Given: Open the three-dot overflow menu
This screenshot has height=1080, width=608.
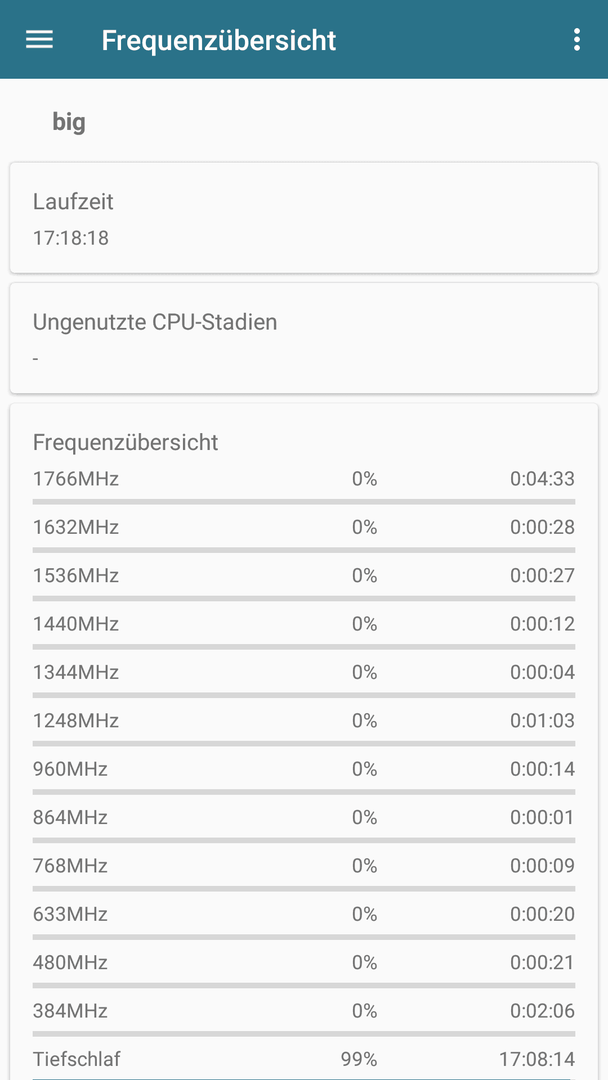Looking at the screenshot, I should tap(576, 40).
